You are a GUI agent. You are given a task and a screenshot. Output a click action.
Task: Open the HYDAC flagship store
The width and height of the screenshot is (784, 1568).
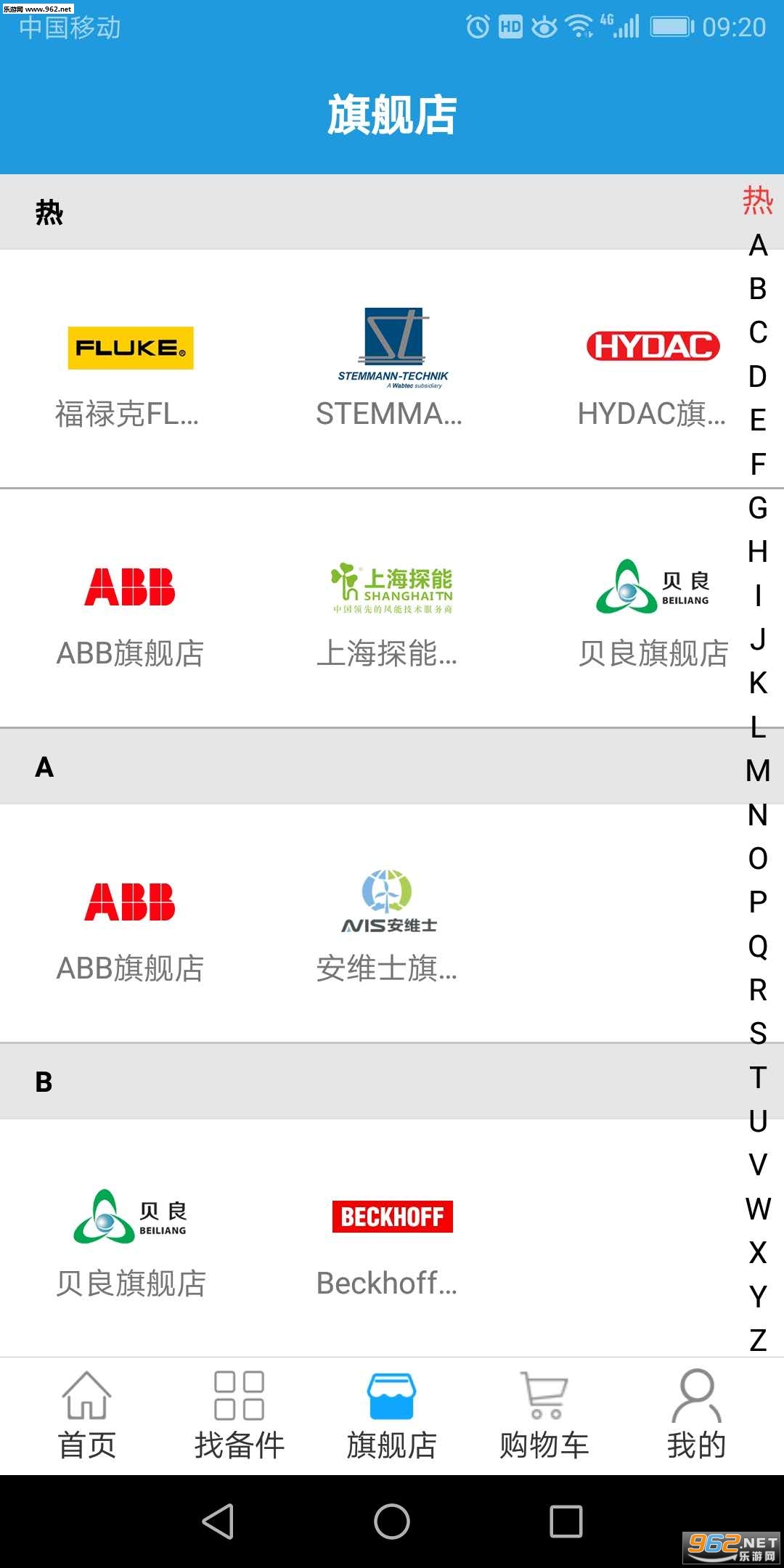pyautogui.click(x=652, y=369)
